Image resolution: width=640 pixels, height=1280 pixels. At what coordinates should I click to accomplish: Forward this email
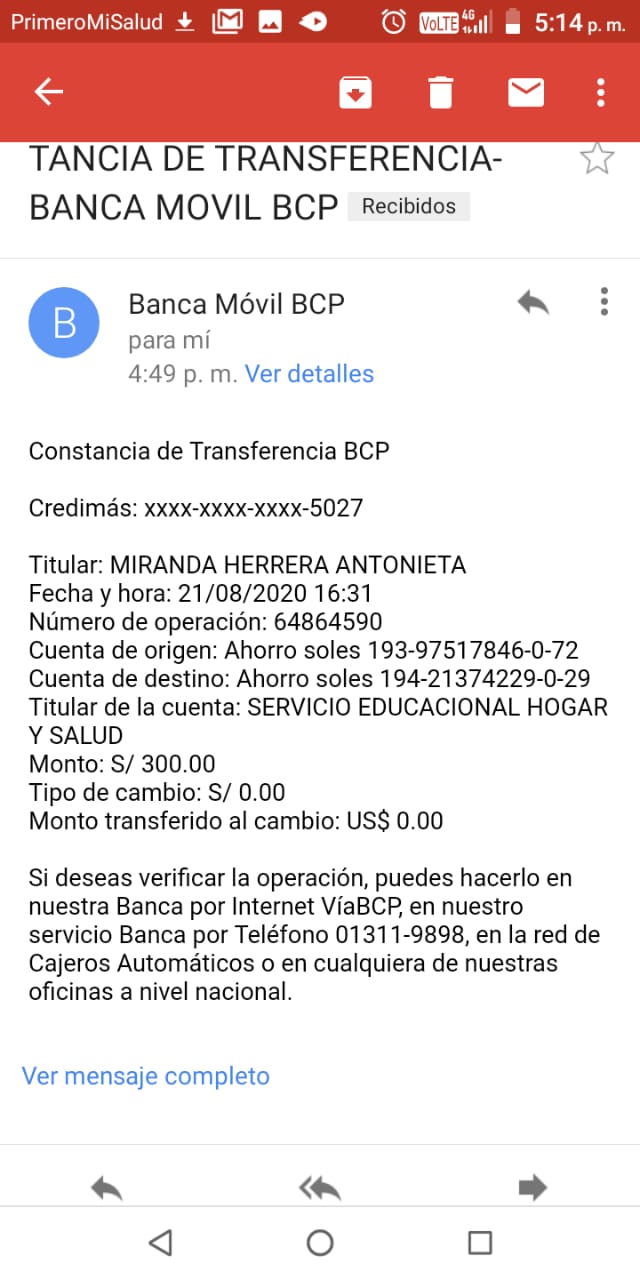(x=533, y=1187)
